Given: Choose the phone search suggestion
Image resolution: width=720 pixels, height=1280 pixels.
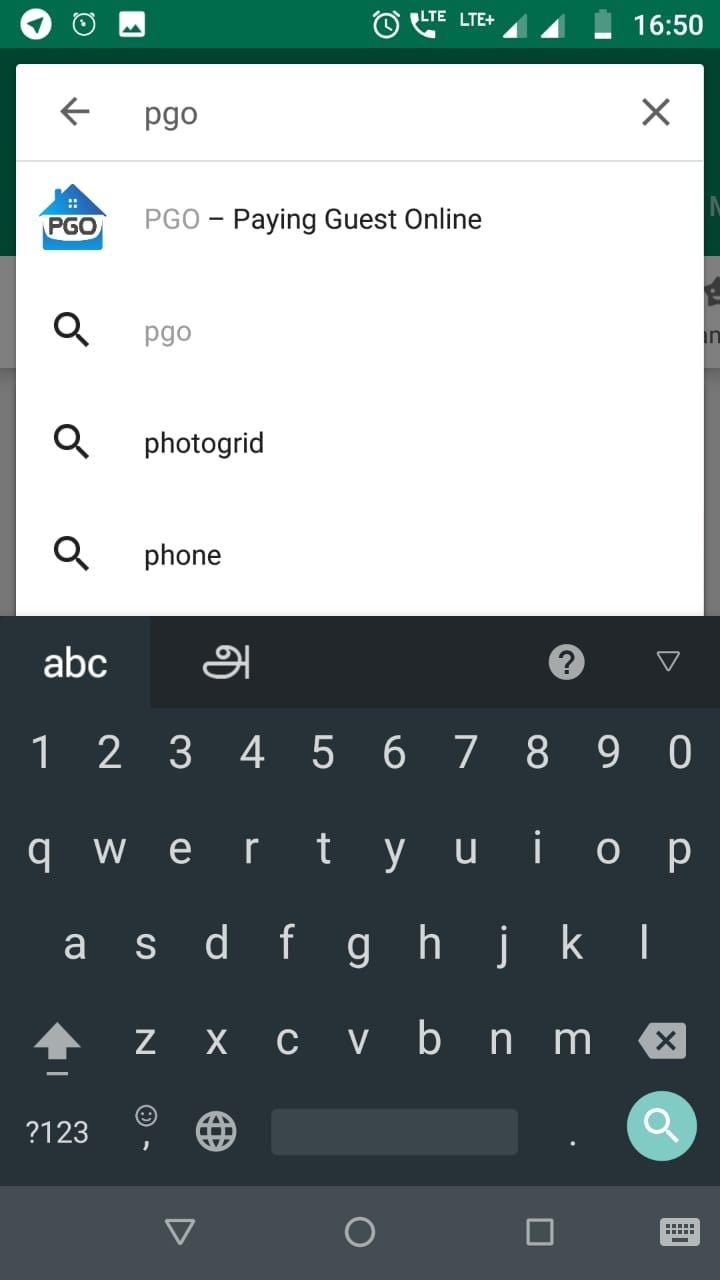Looking at the screenshot, I should click(360, 553).
